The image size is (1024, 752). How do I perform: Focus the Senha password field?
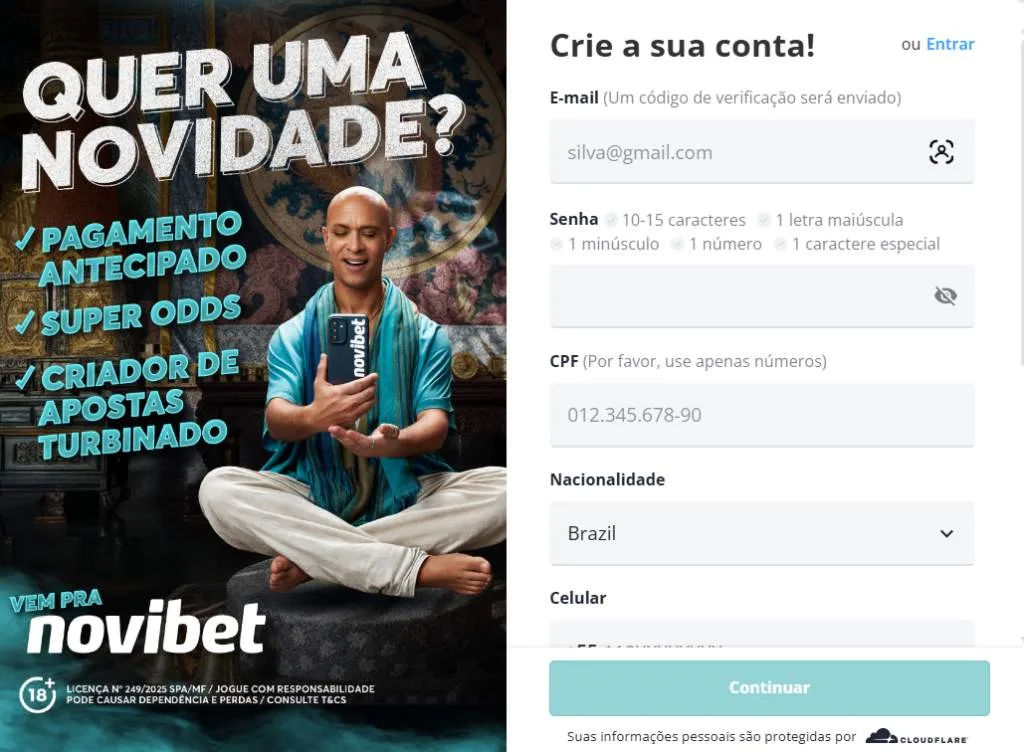(735, 296)
